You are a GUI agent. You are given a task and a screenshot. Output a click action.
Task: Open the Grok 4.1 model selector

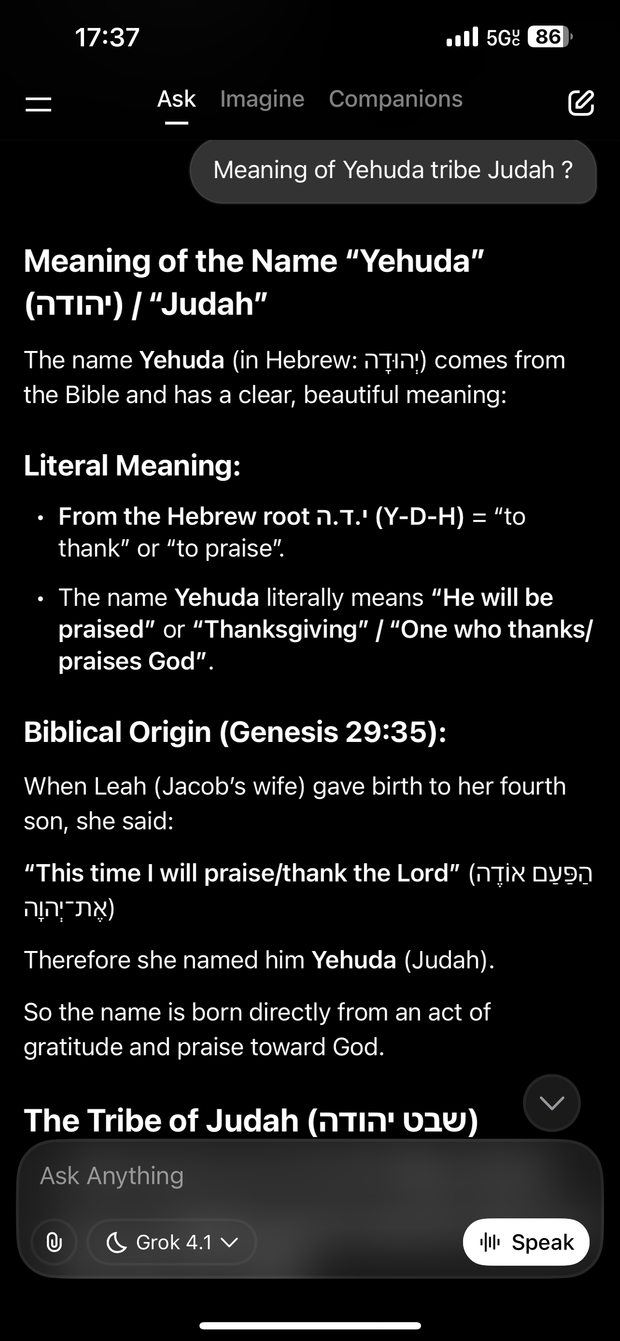click(172, 1242)
